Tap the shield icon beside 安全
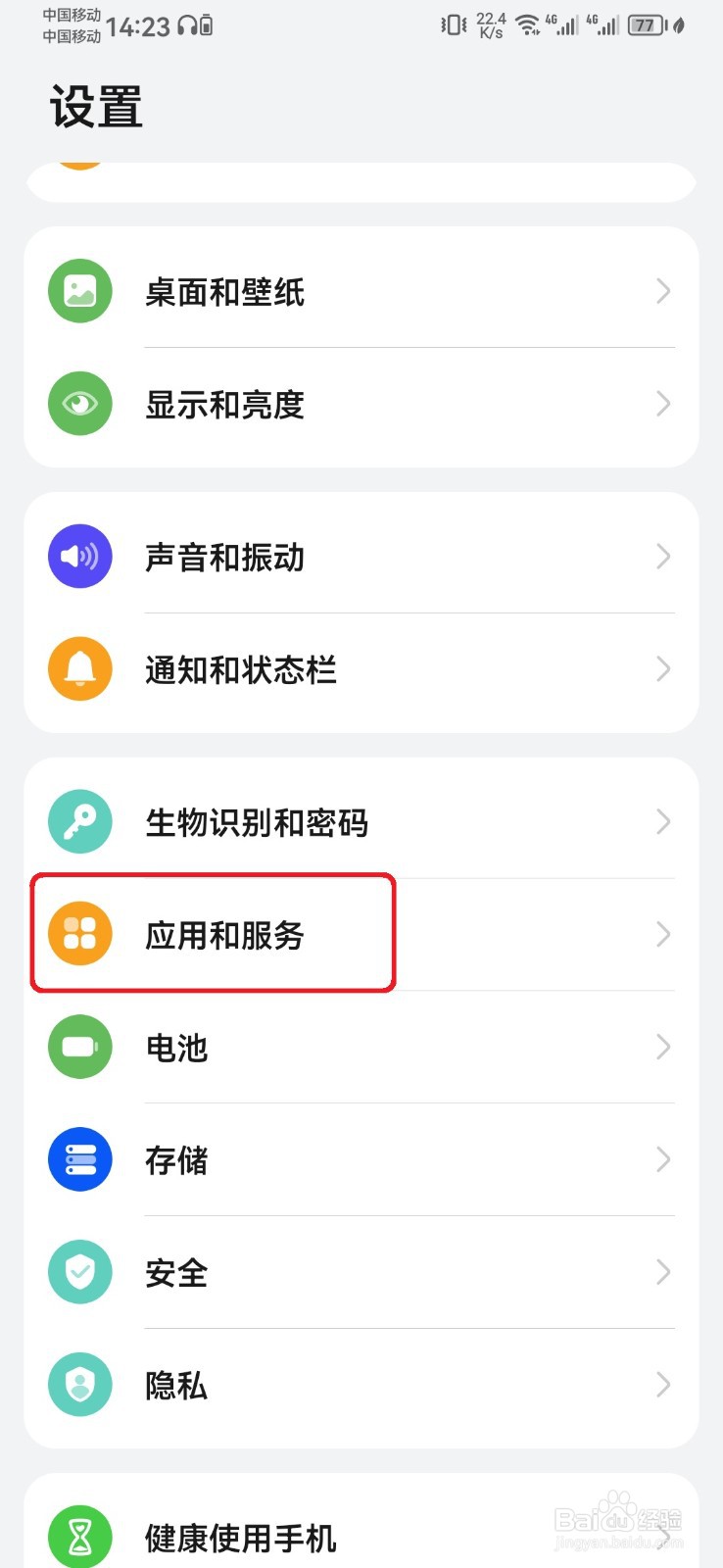This screenshot has width=723, height=1568. click(79, 1272)
